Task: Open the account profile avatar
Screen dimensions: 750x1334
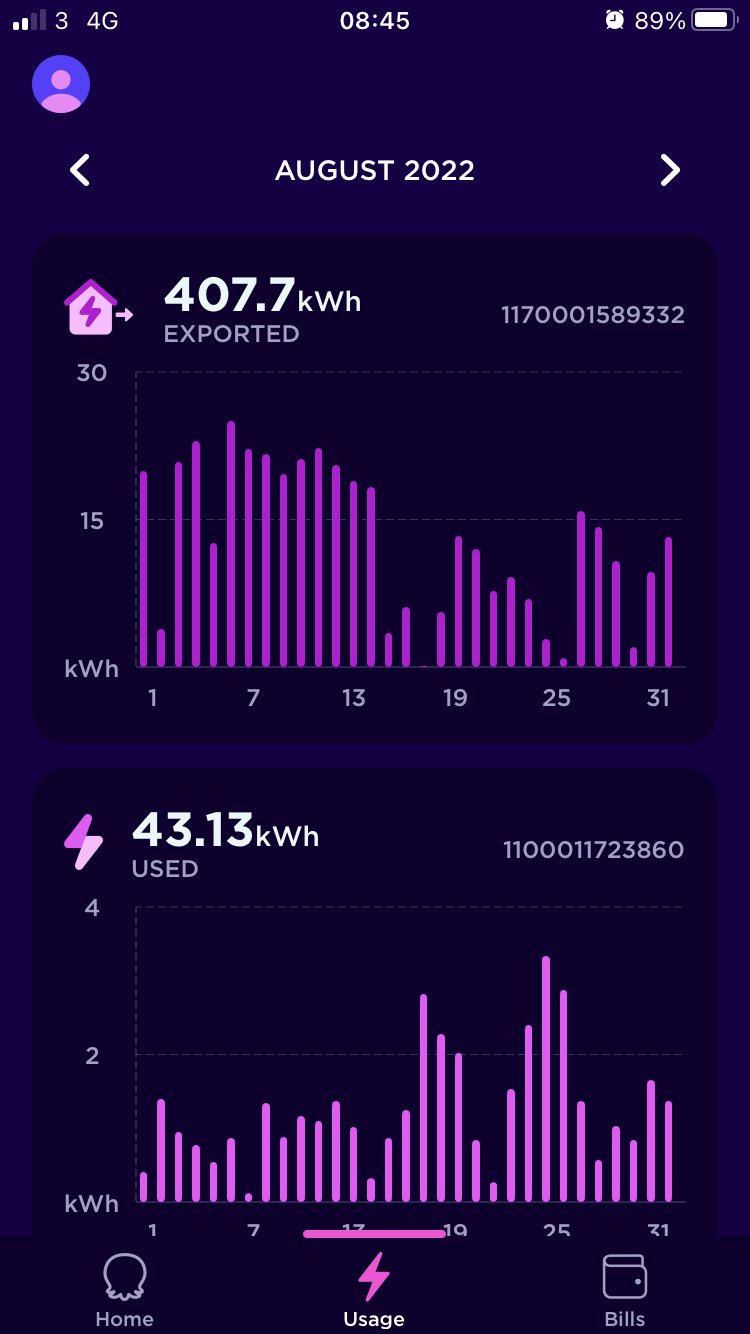Action: (61, 84)
